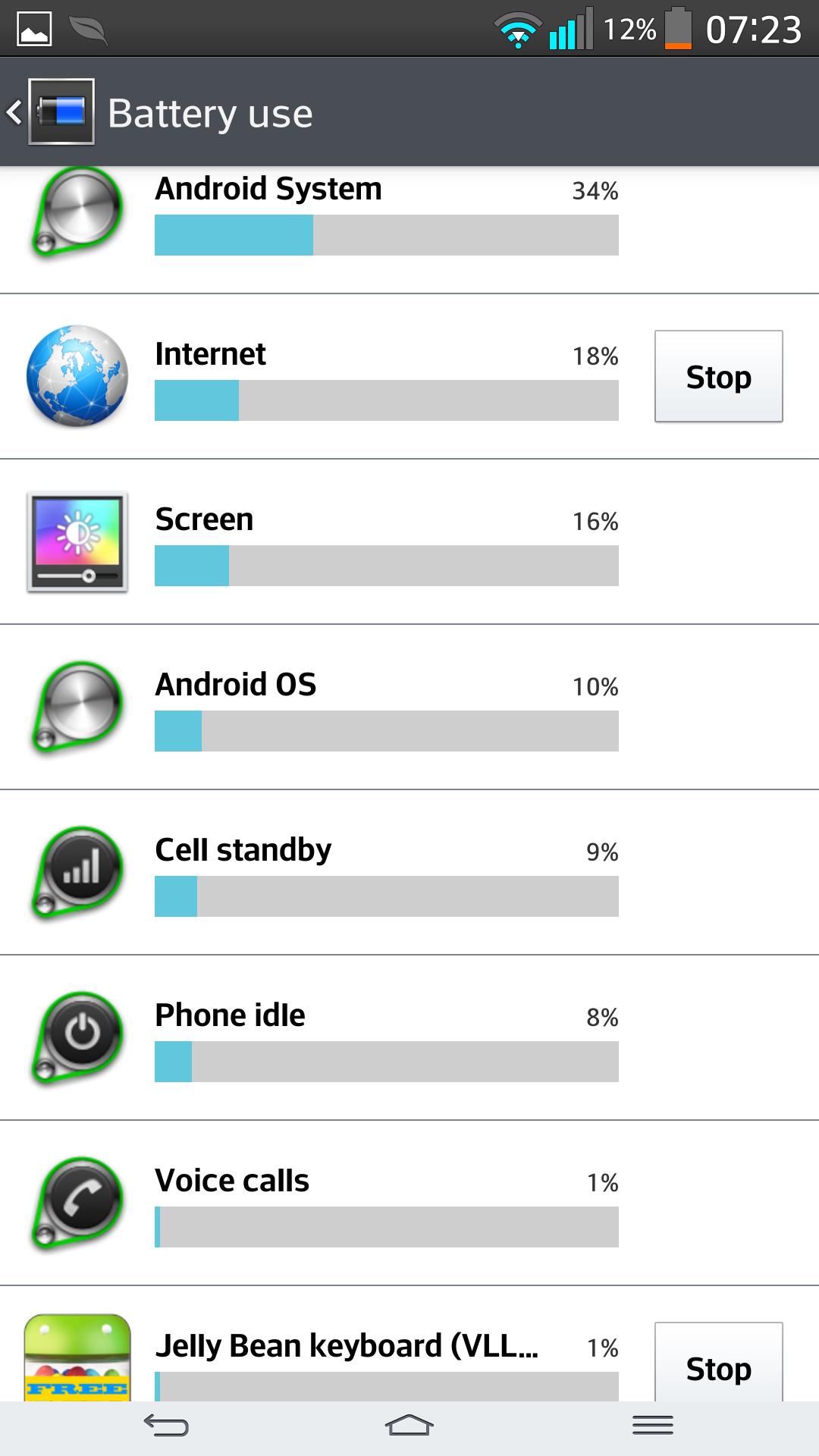
Task: Stop the Internet app
Action: pos(718,377)
